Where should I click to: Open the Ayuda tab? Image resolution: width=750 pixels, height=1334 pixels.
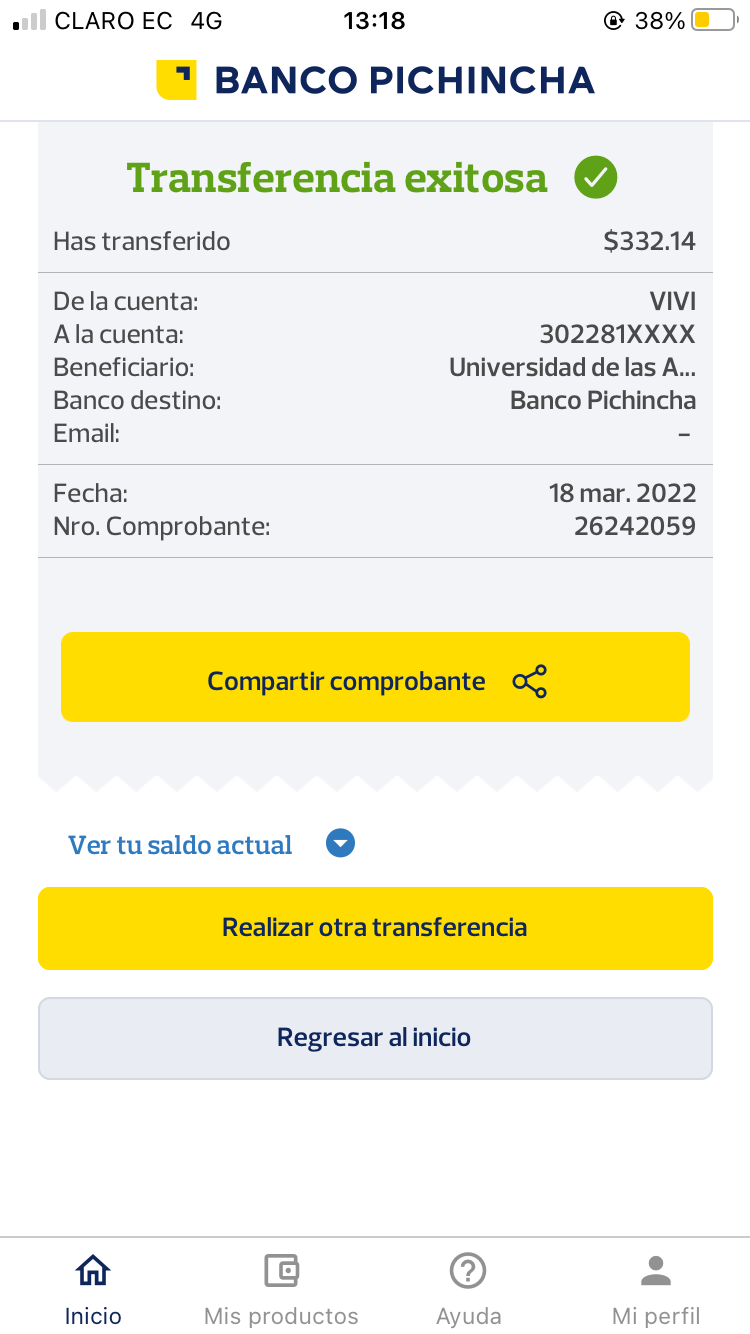coord(468,1288)
